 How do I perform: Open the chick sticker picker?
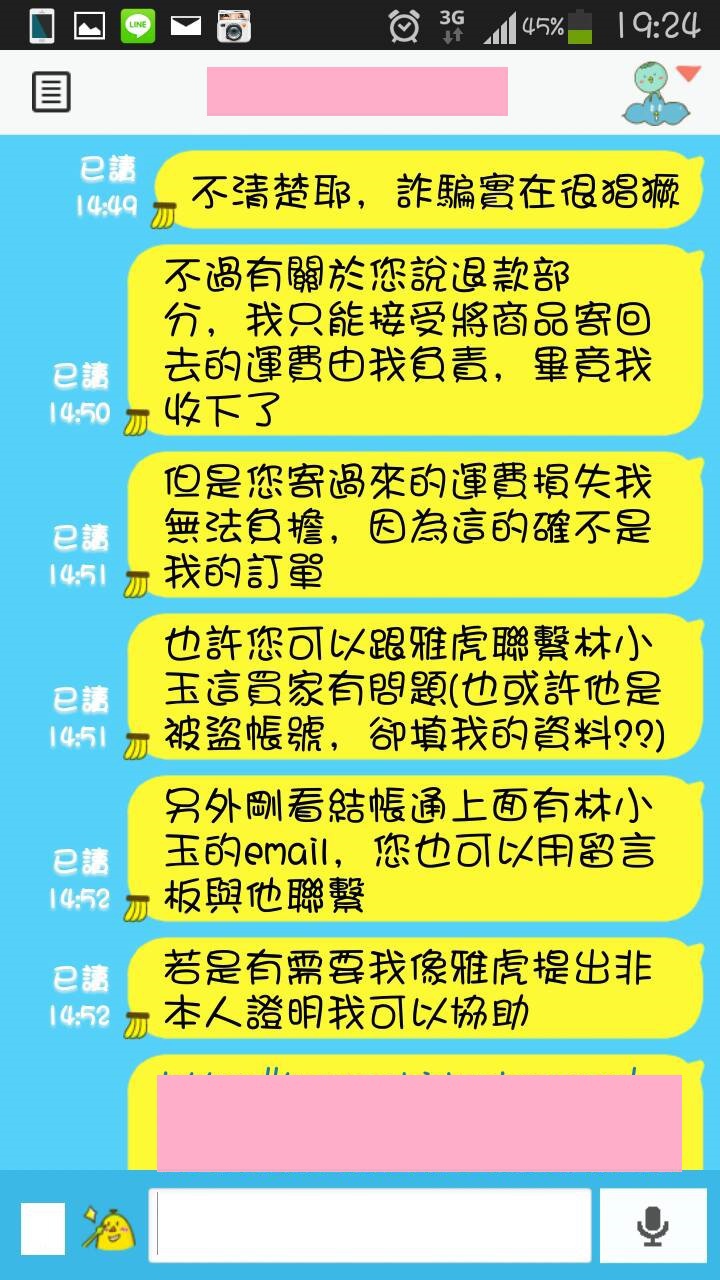pos(108,1227)
